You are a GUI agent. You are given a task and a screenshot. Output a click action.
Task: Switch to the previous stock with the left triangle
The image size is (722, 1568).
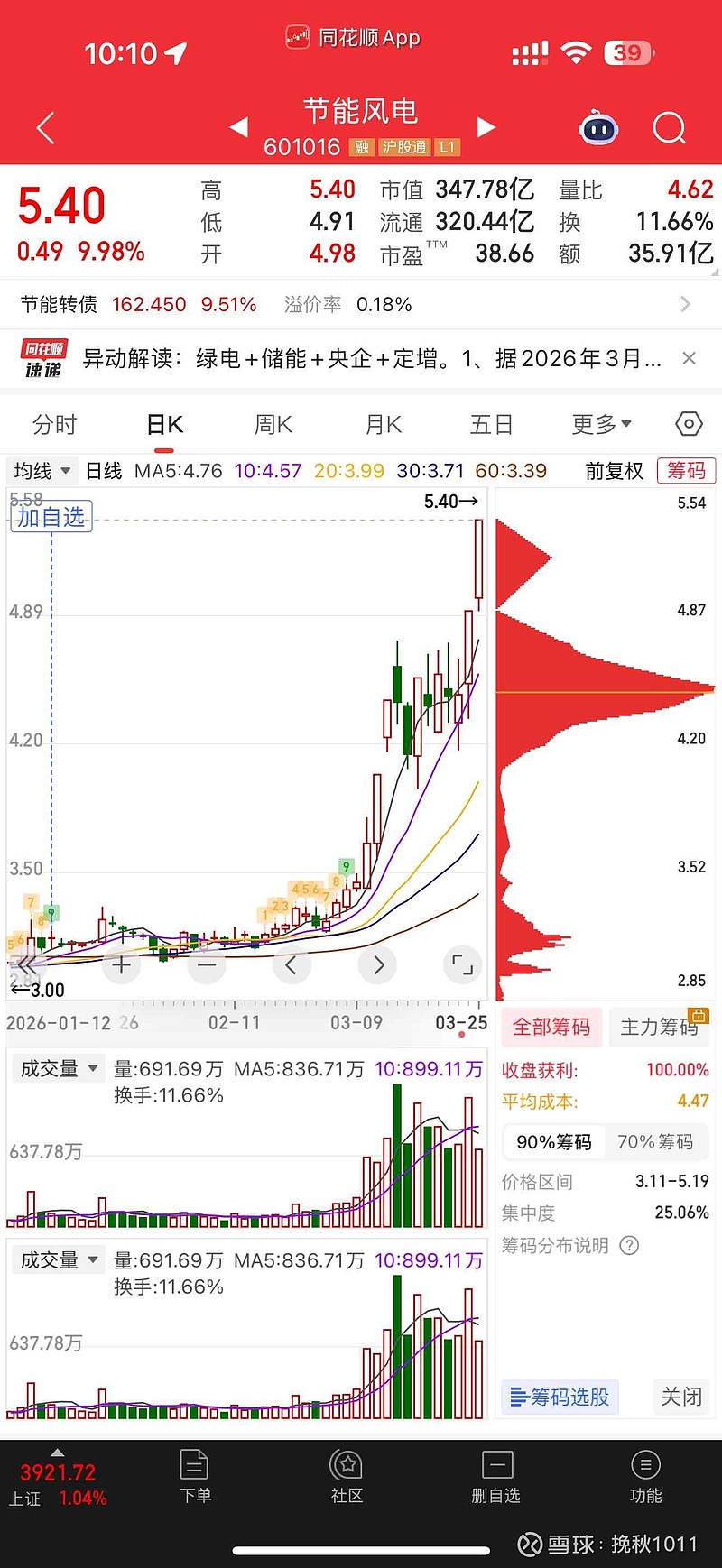[x=239, y=127]
